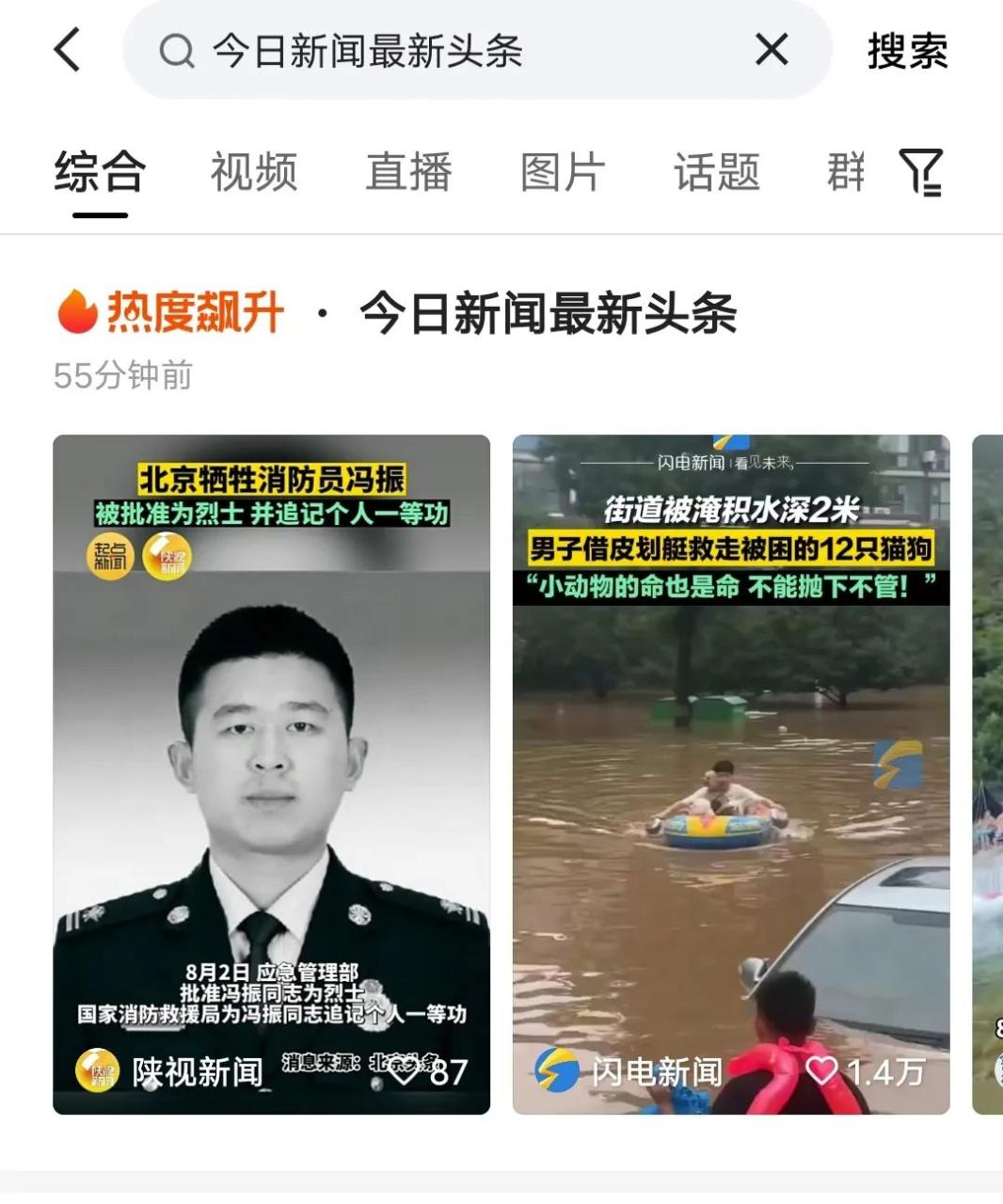1003x1204 pixels.
Task: Open the 闪电新闻 video about rescued pets
Action: [x=730, y=752]
